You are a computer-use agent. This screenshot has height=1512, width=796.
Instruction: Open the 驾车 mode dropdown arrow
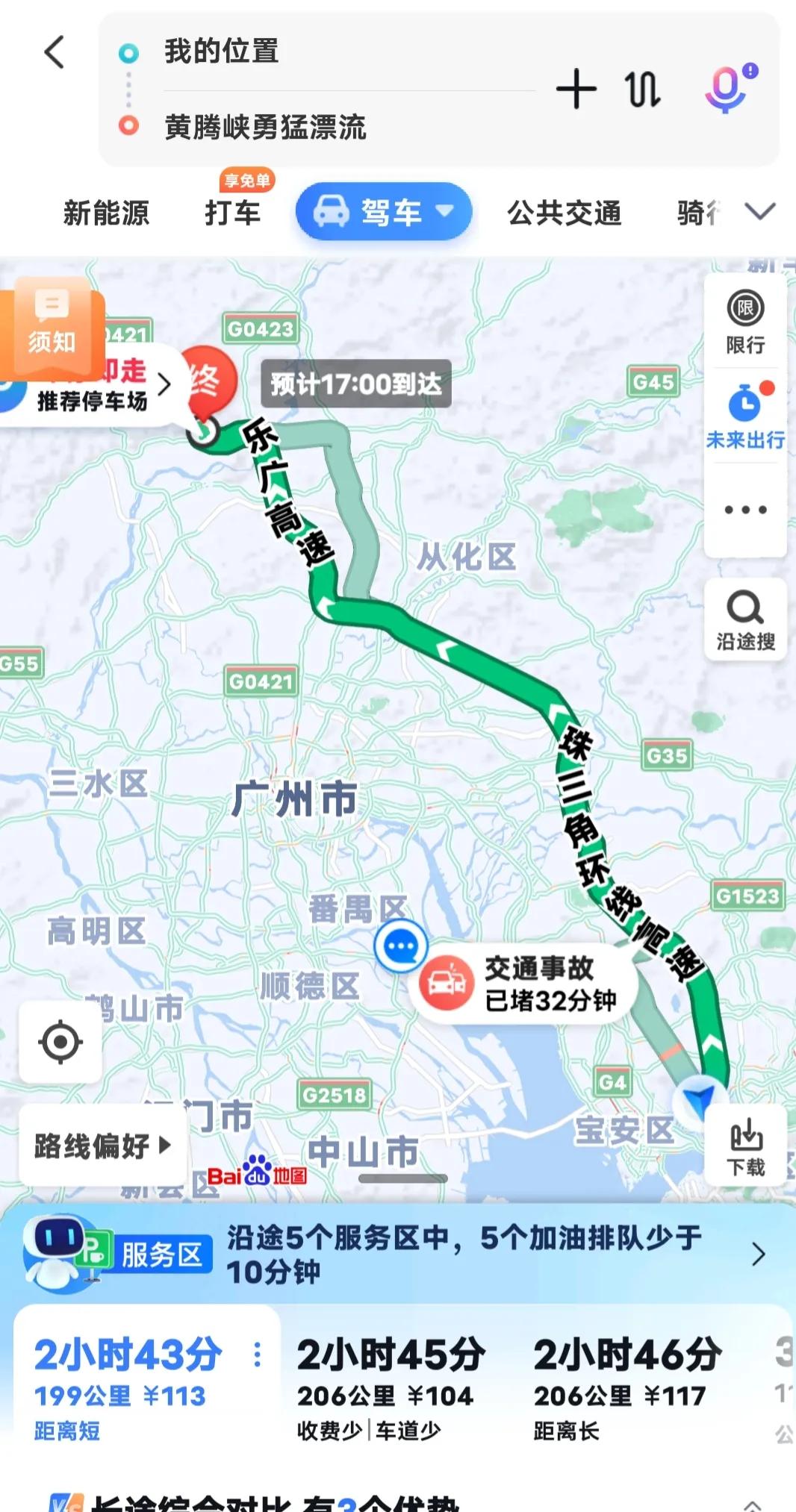(x=445, y=212)
